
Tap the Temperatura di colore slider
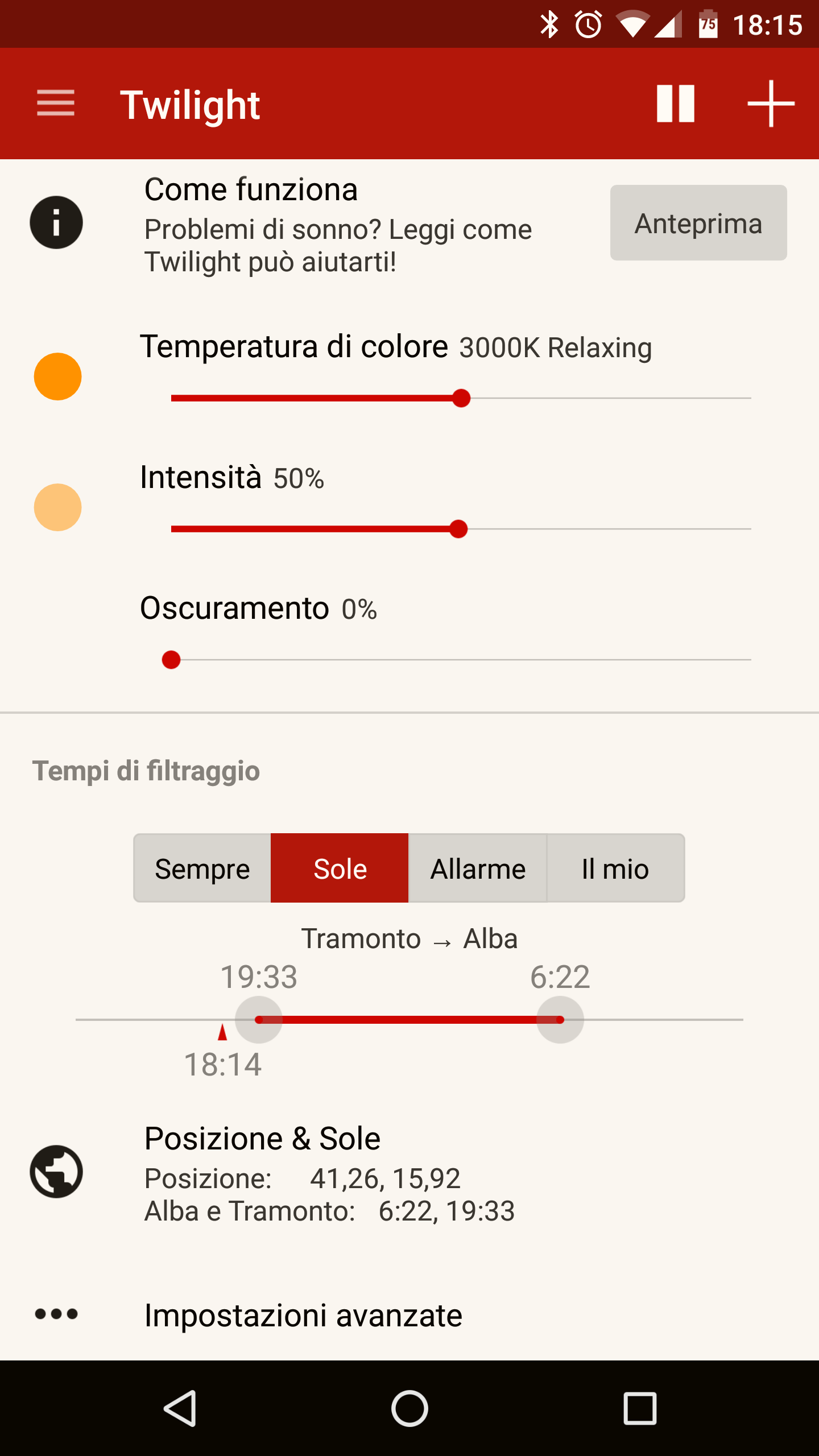tap(461, 398)
